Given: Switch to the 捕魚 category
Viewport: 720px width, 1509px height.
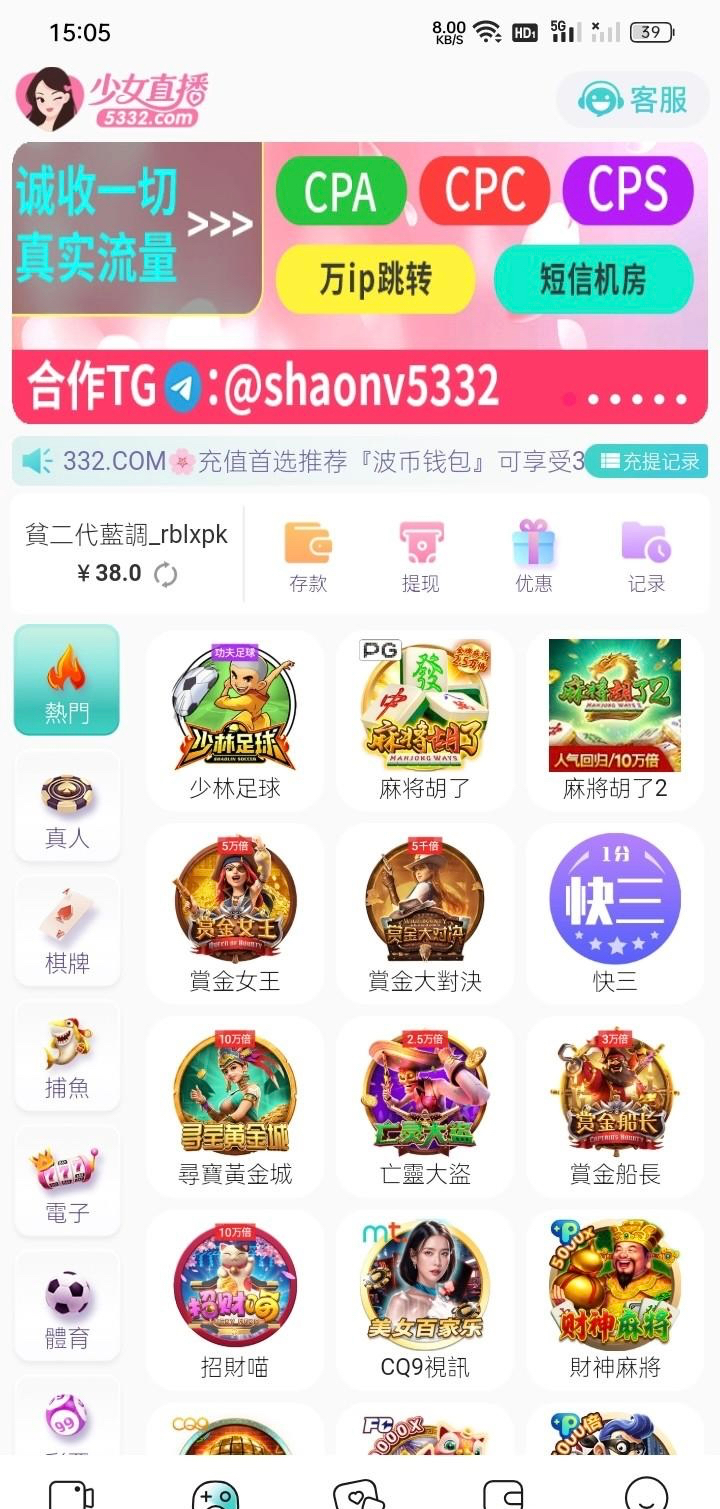Looking at the screenshot, I should coord(67,1055).
